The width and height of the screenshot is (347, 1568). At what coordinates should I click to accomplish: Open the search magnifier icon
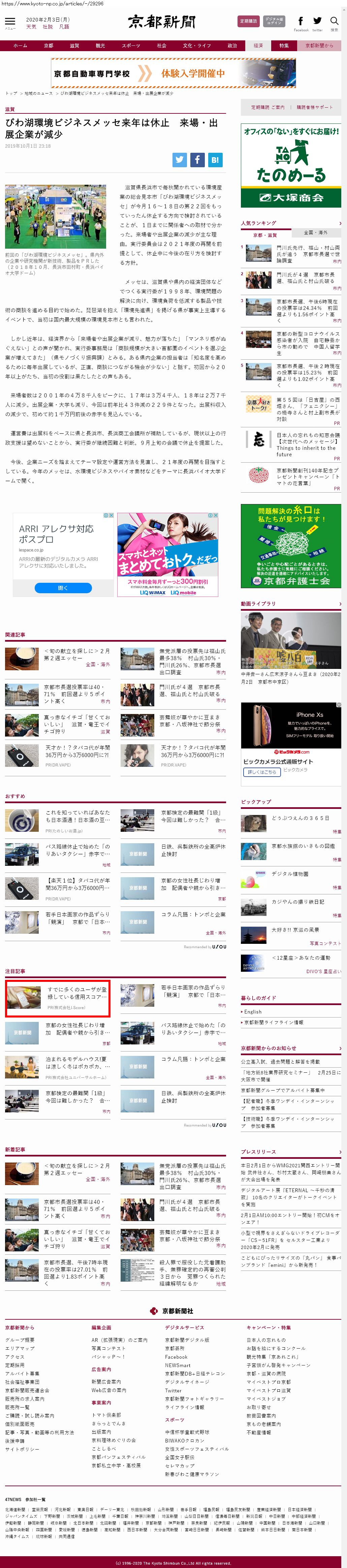coord(334,22)
